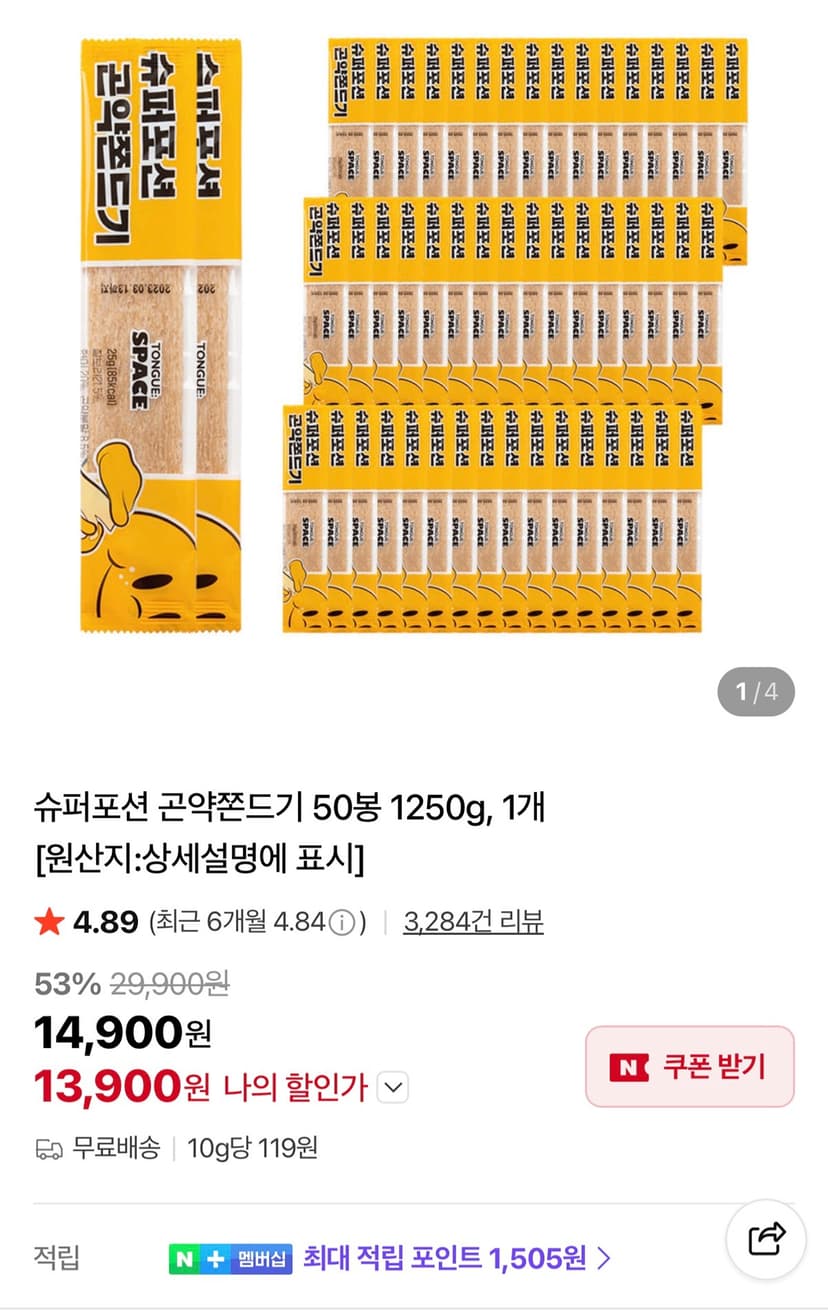This screenshot has width=828, height=1314.
Task: Open the 3,284건 리뷰 reviews link
Action: click(473, 921)
